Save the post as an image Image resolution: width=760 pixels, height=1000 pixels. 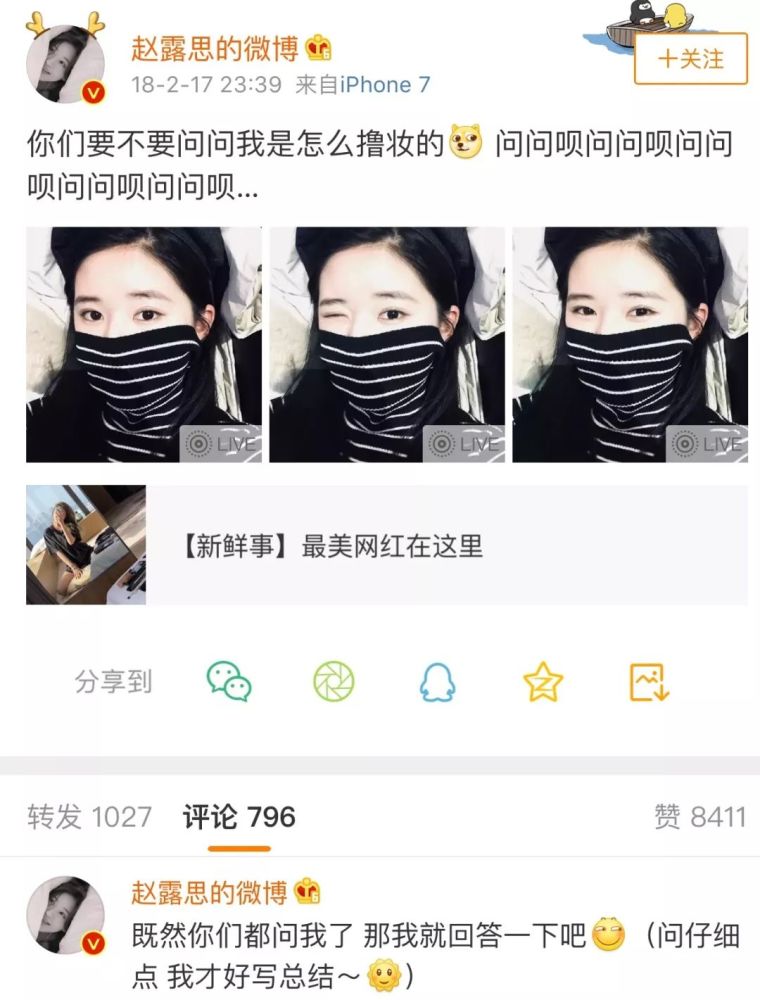click(648, 682)
